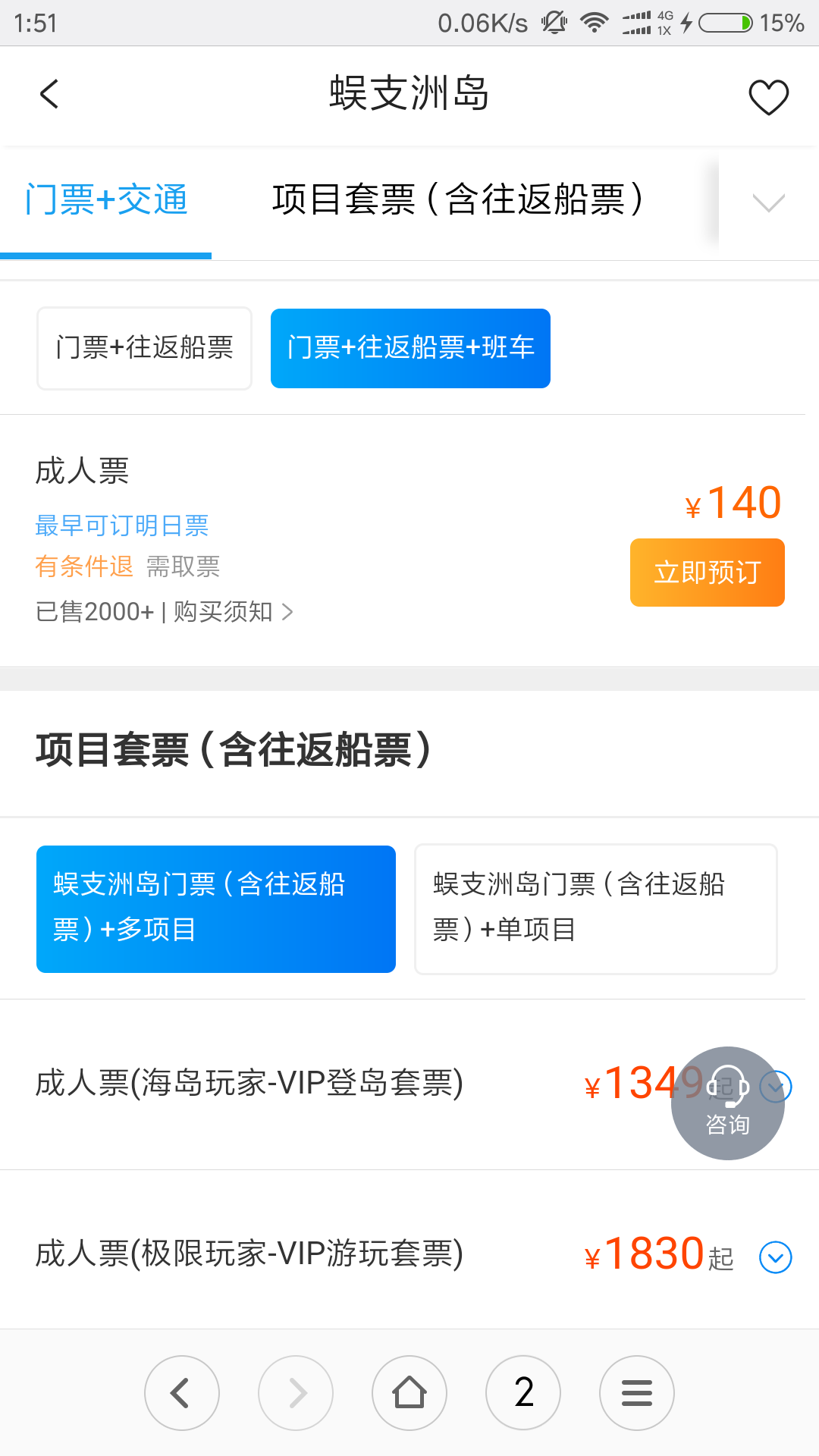This screenshot has height=1456, width=819.
Task: Choose the 门票+往返船票 option
Action: [144, 348]
